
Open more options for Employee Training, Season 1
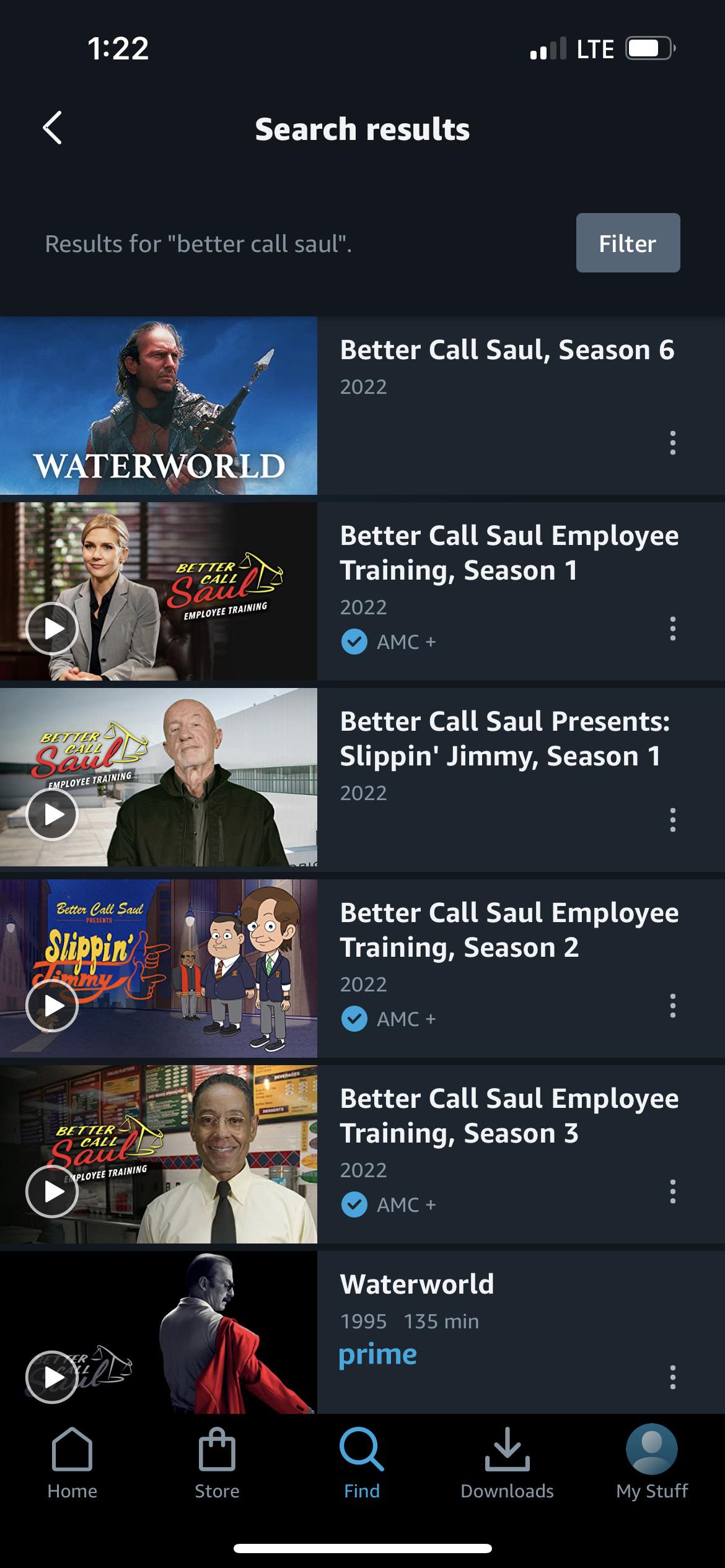pyautogui.click(x=672, y=629)
